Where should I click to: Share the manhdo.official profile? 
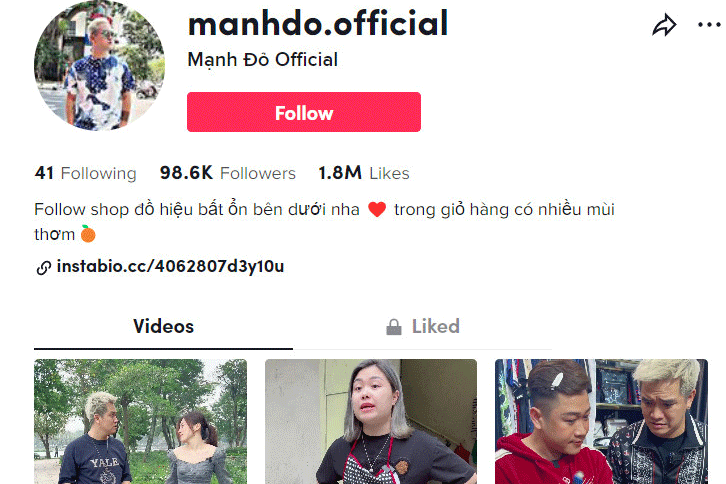[x=664, y=25]
